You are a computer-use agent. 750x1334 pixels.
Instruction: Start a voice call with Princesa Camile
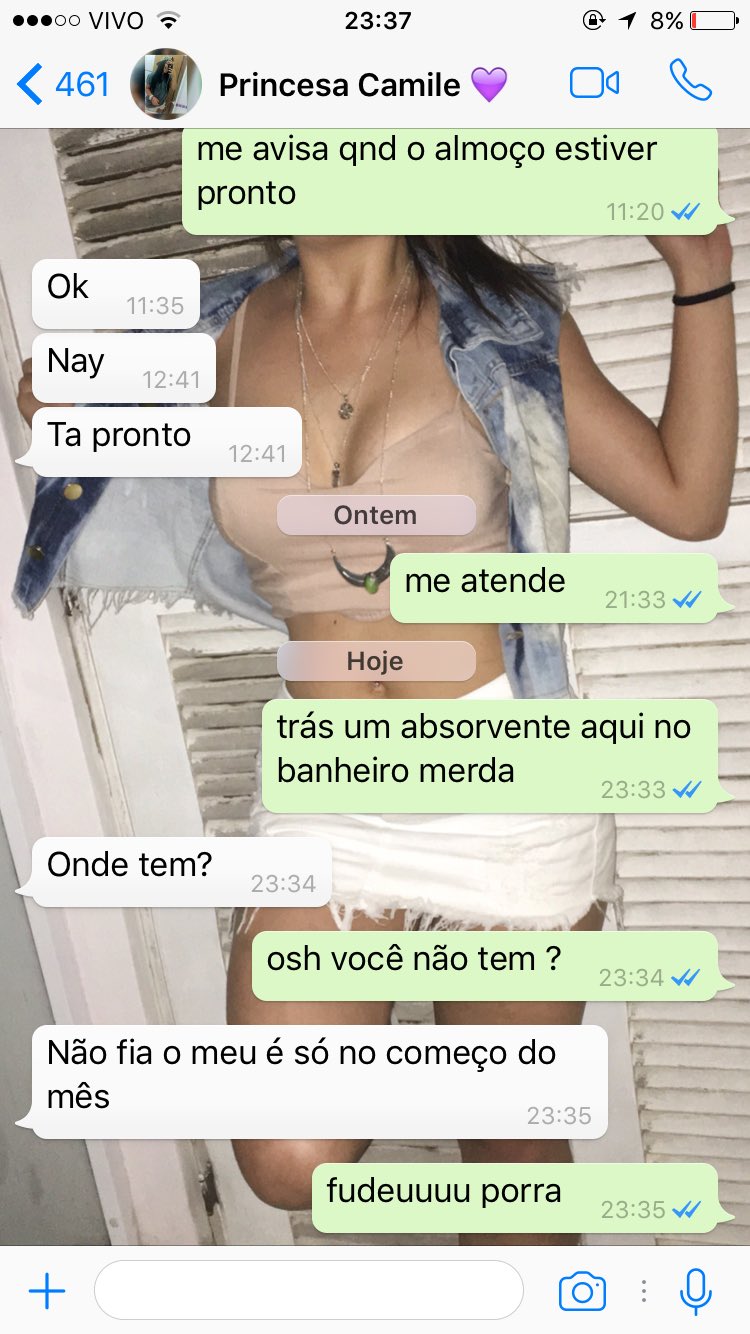pyautogui.click(x=690, y=83)
